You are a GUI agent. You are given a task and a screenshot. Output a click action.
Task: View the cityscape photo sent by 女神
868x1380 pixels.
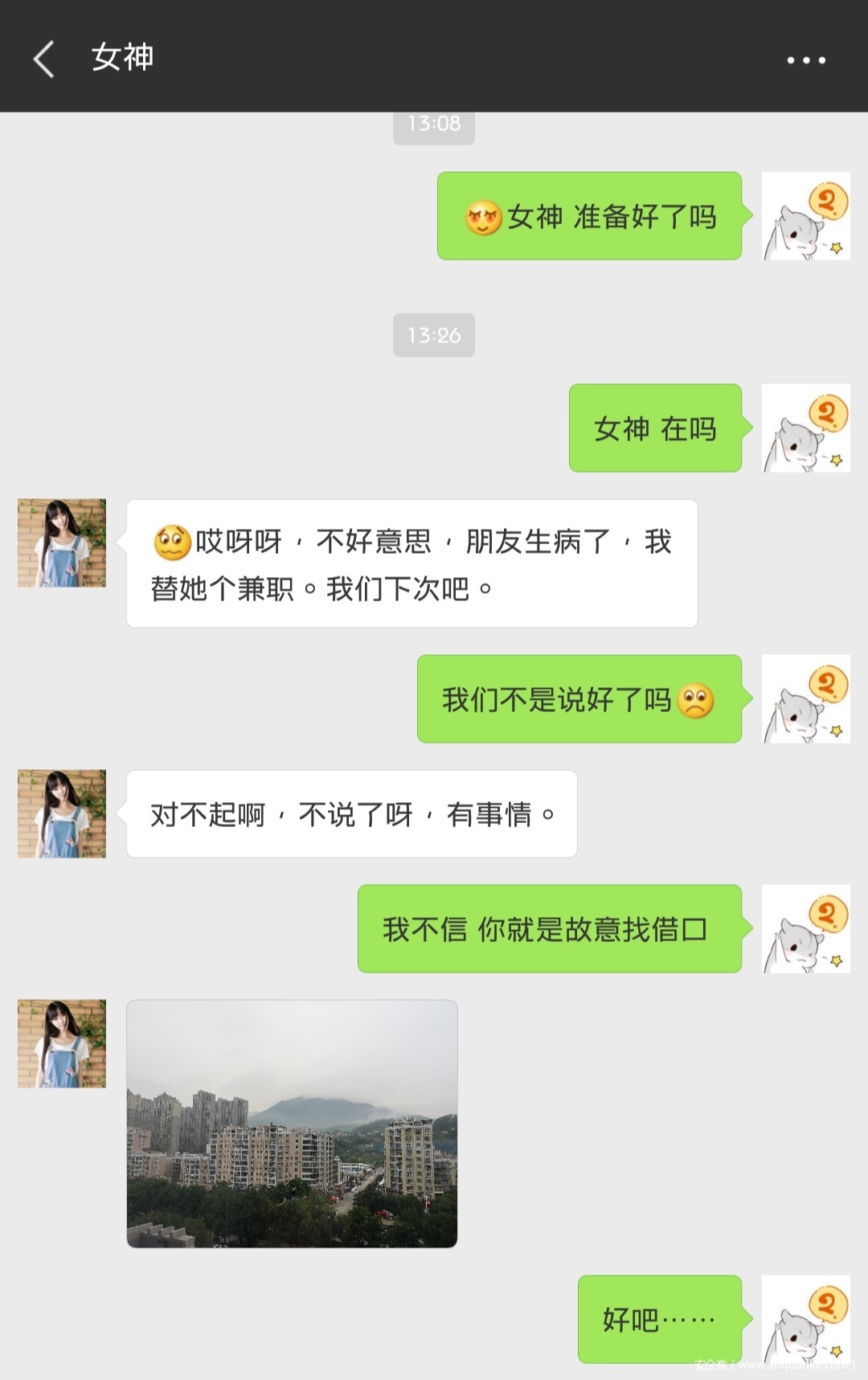[292, 1123]
